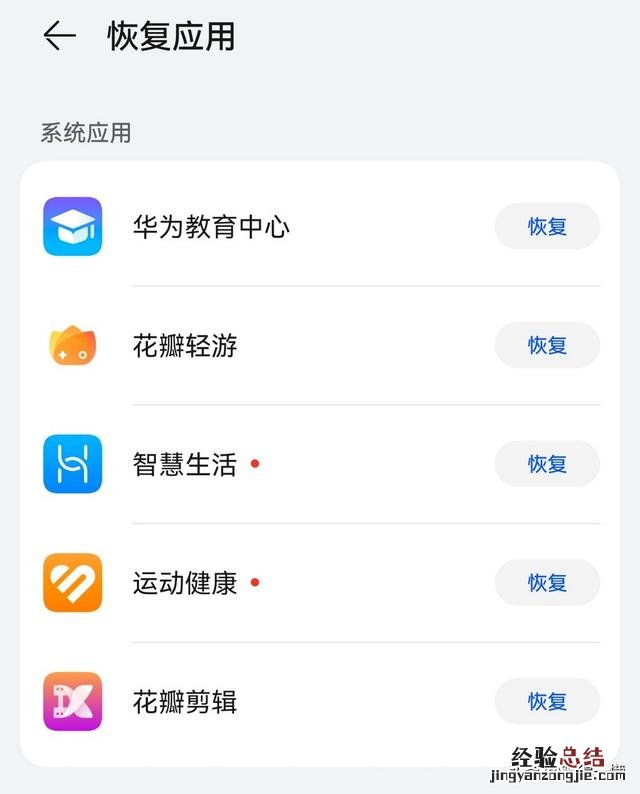Restore the 智慧生活 app

click(547, 464)
